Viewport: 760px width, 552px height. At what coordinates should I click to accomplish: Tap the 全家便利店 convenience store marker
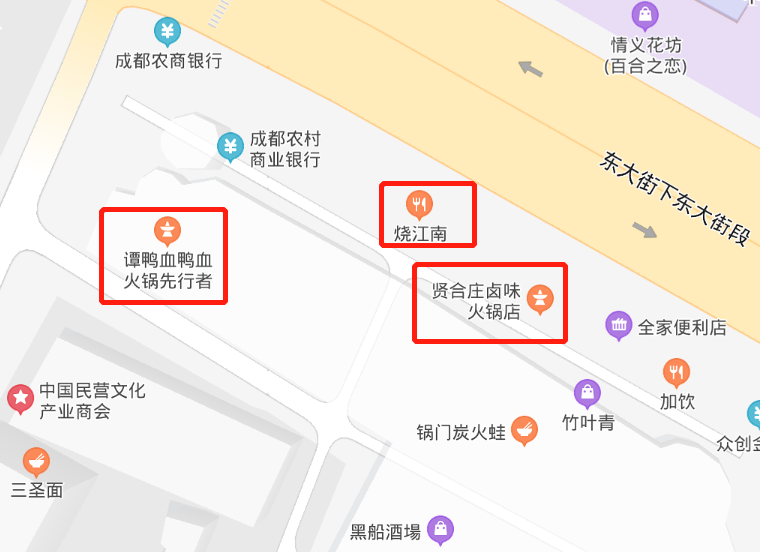click(x=620, y=325)
